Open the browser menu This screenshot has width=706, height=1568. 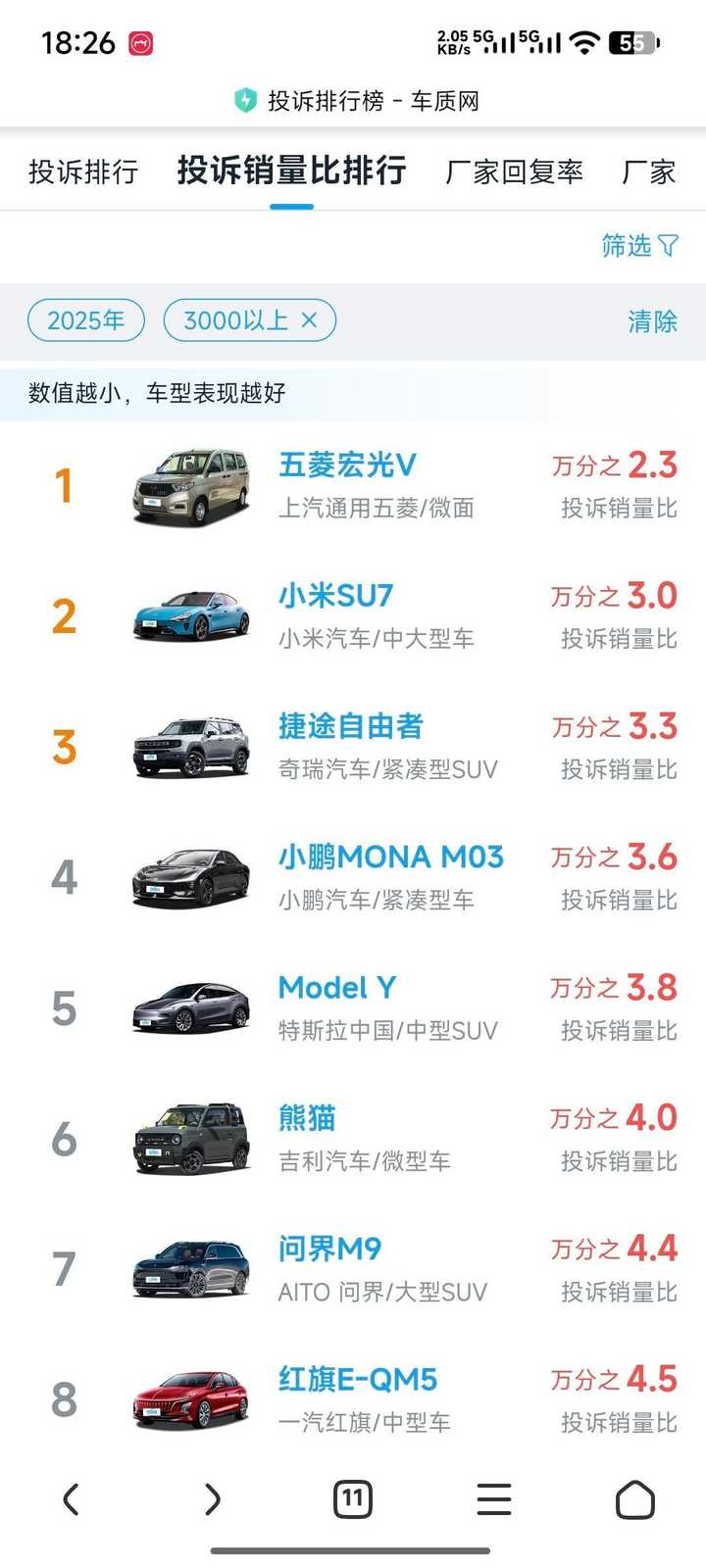[494, 1499]
